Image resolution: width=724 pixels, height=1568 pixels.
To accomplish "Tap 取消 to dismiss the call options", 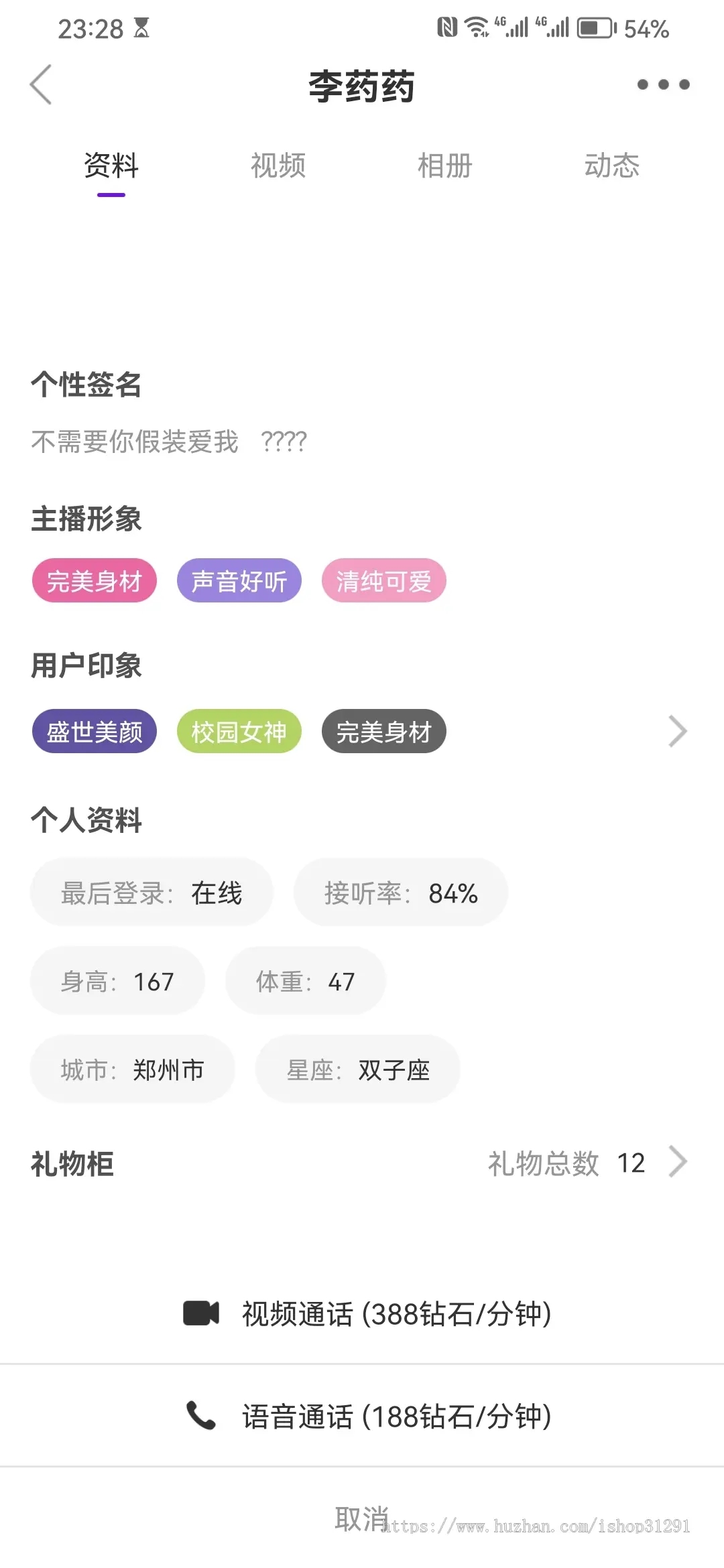I will pos(362,1518).
